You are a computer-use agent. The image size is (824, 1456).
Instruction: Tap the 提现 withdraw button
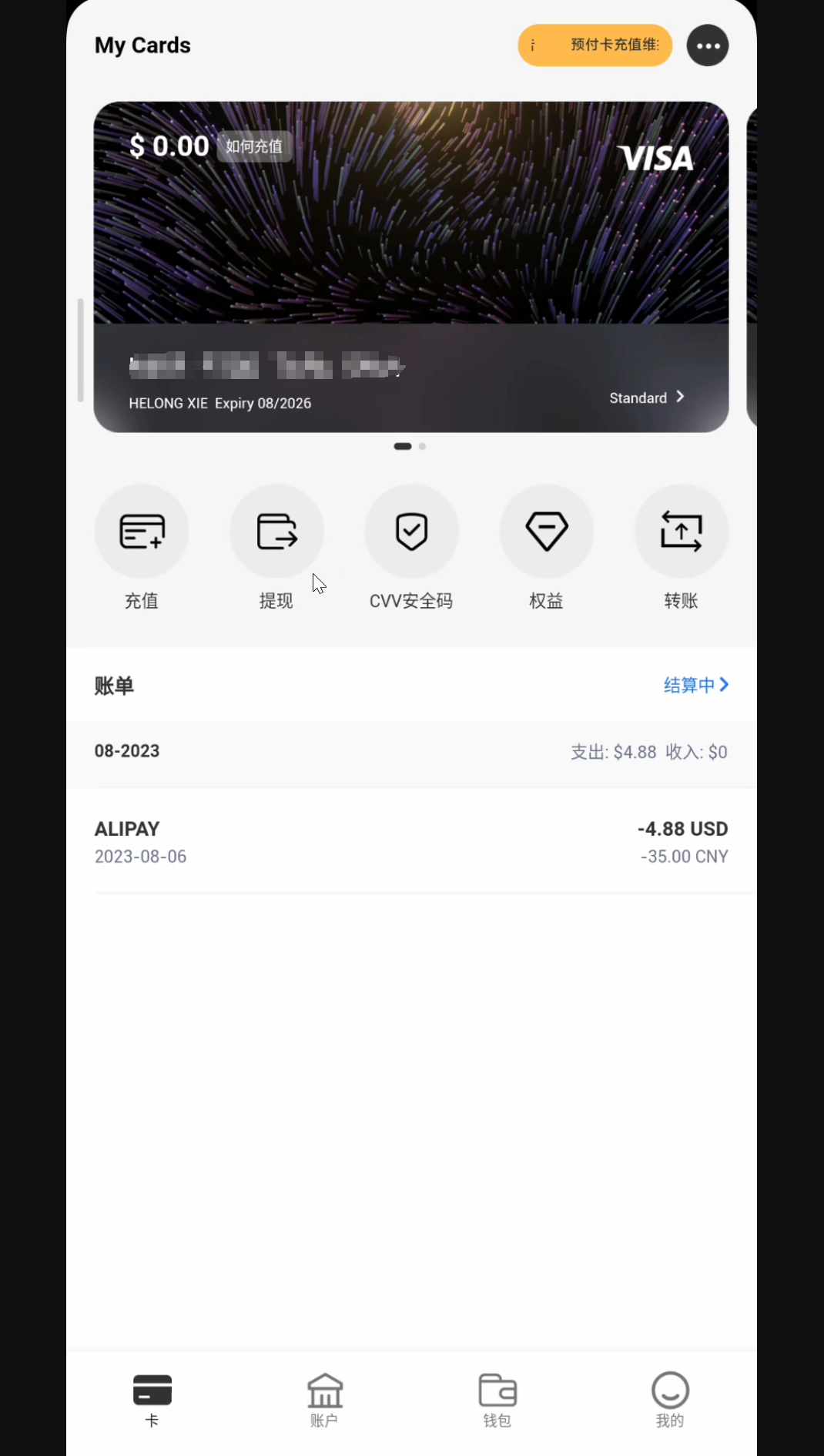coord(276,532)
